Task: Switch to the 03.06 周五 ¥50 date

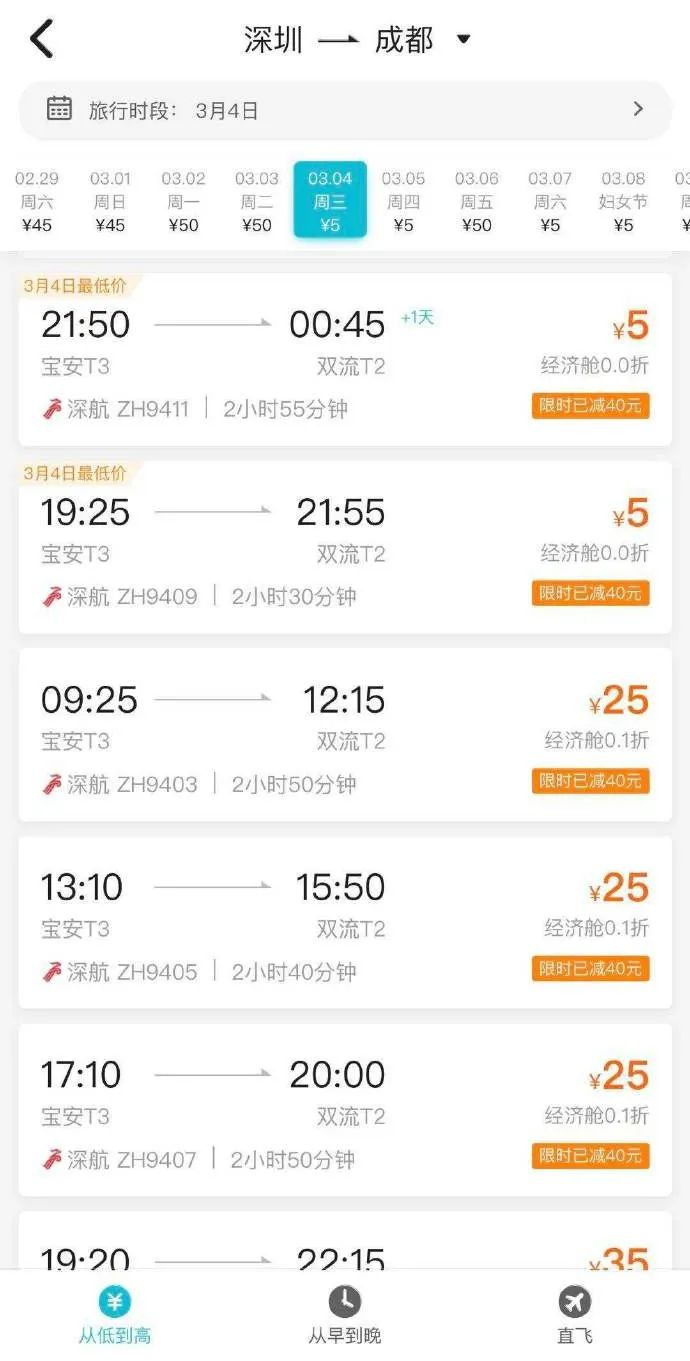Action: (477, 201)
